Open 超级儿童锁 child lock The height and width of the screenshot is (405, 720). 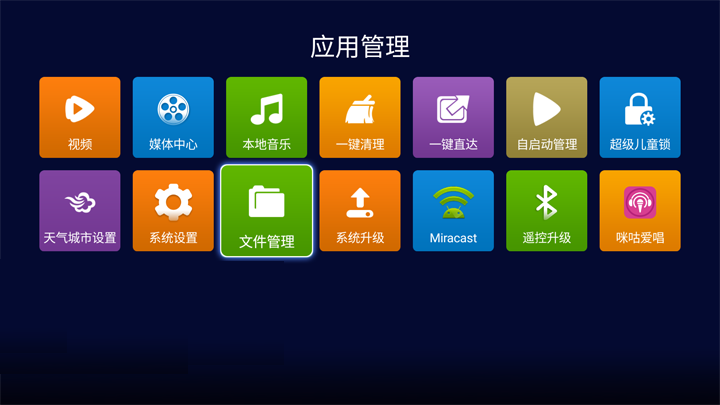[x=640, y=117]
